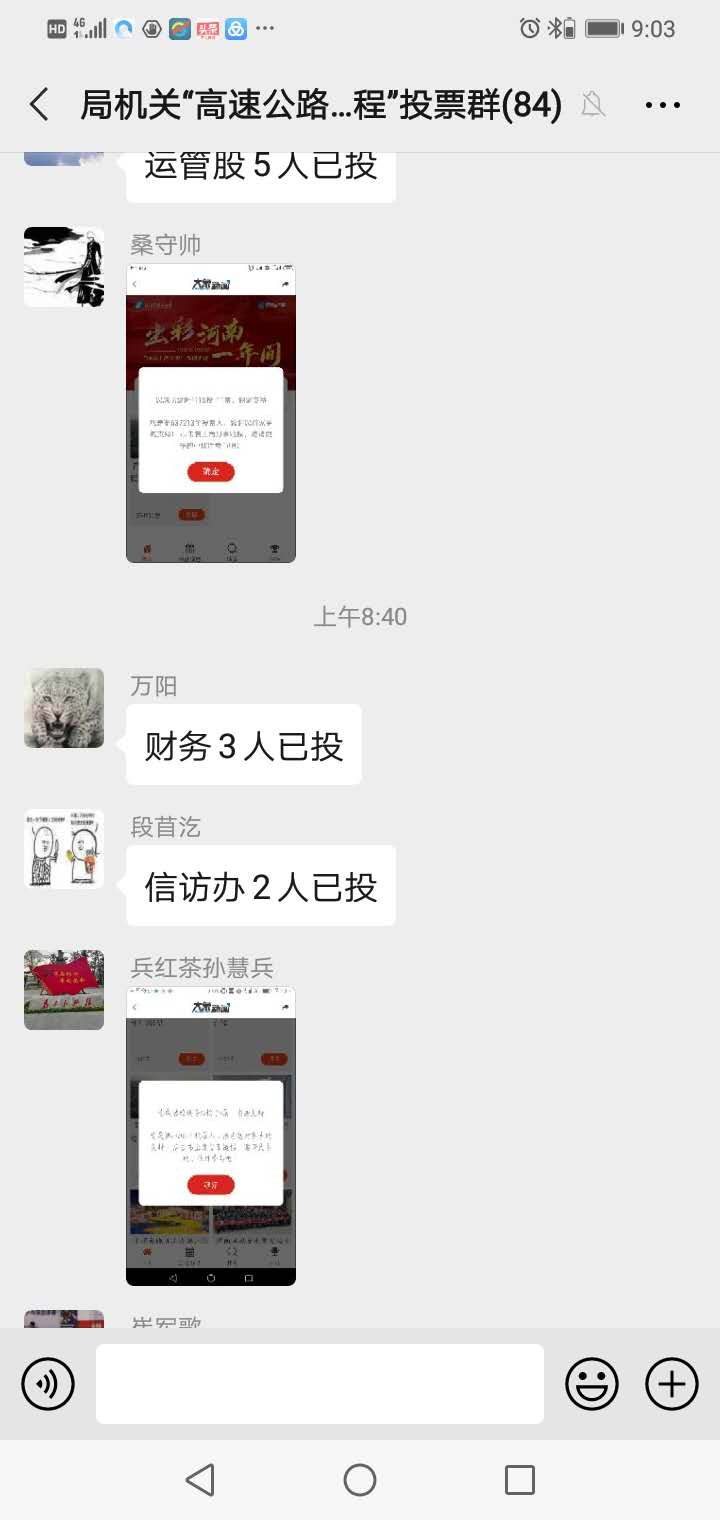Open the screenshot image sent by 兵红茶孙慧兵
The height and width of the screenshot is (1520, 720).
[211, 1135]
